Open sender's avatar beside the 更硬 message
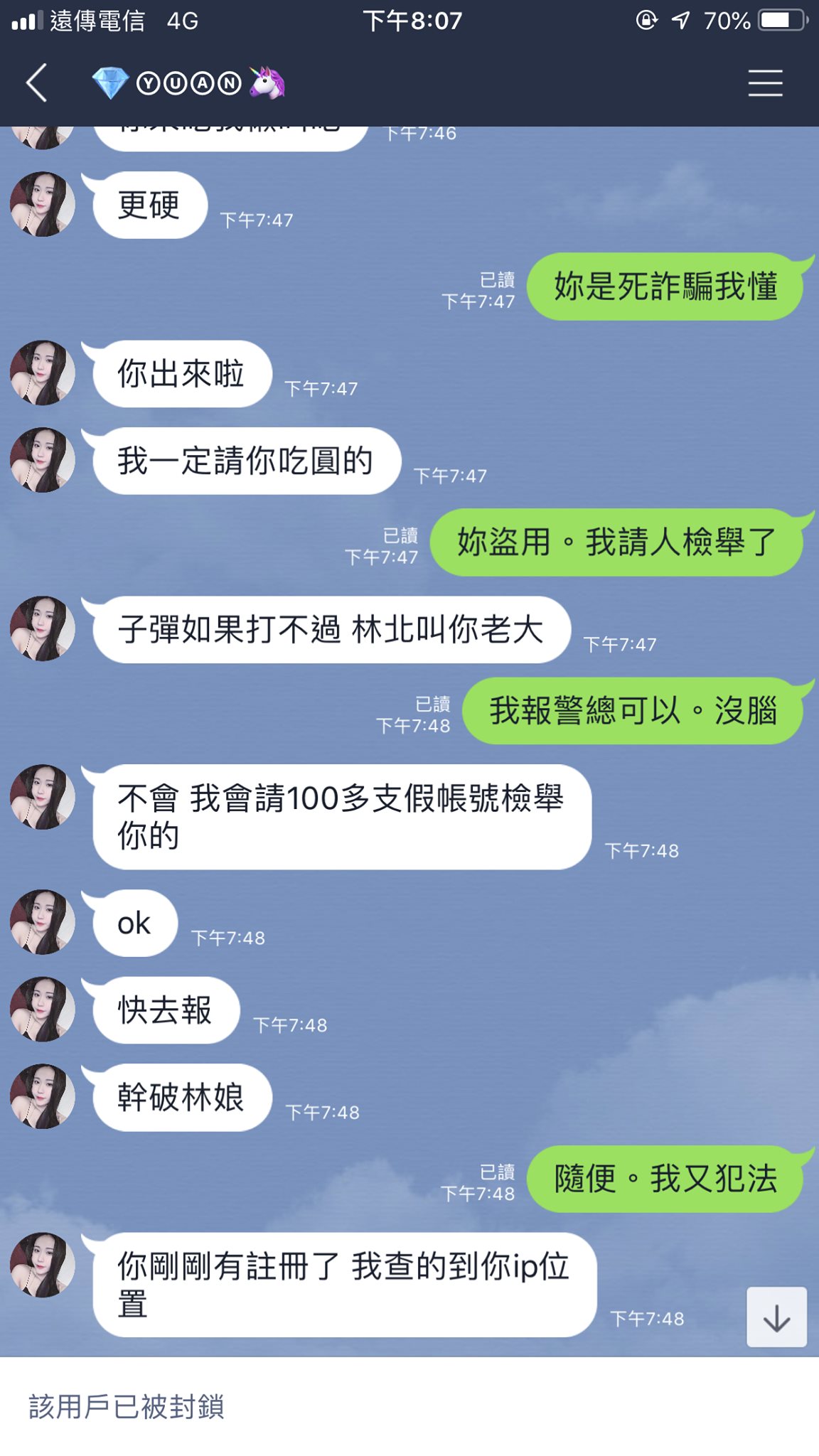 [43, 205]
